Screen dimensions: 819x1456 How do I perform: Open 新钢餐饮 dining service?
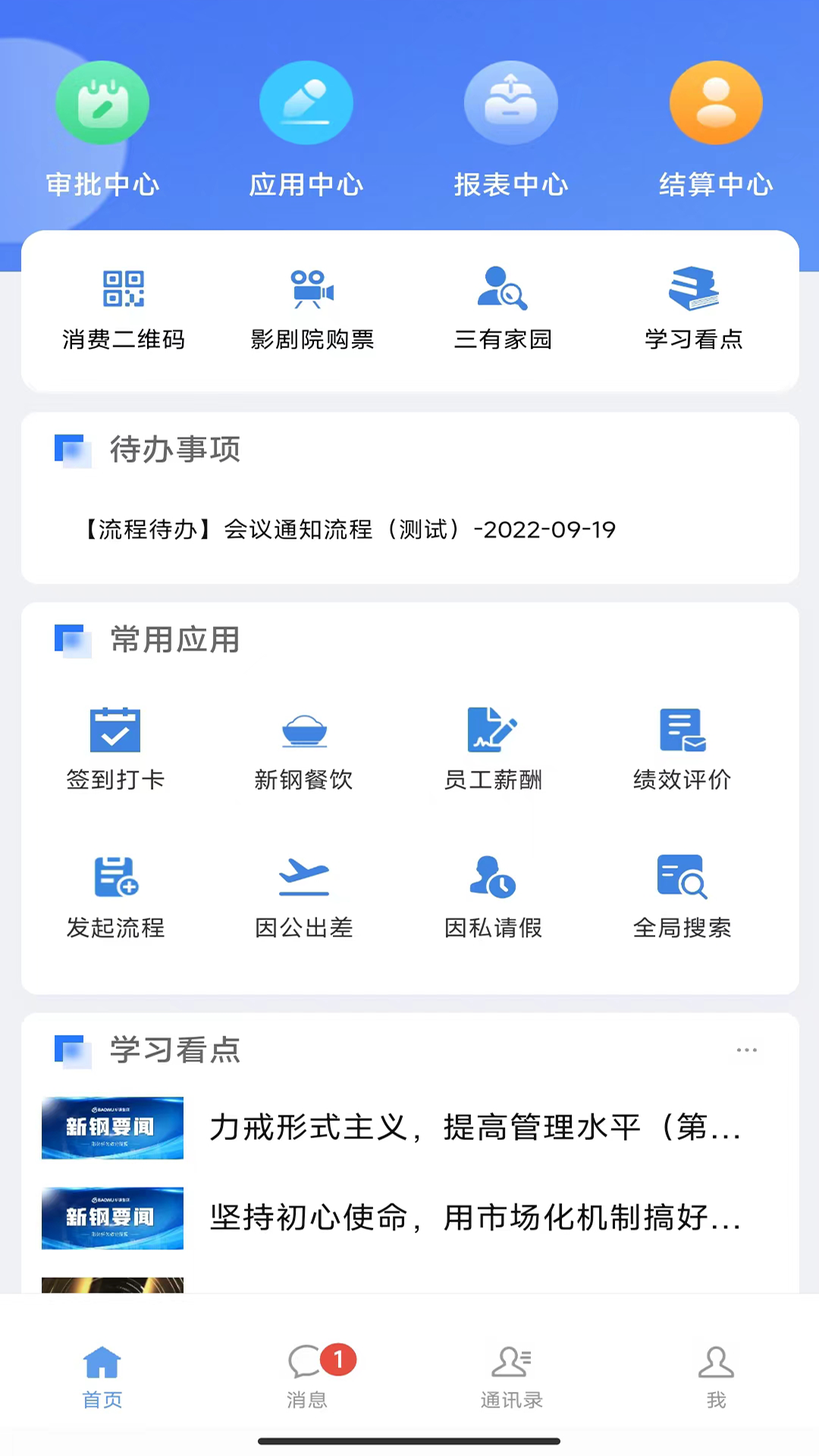(304, 747)
